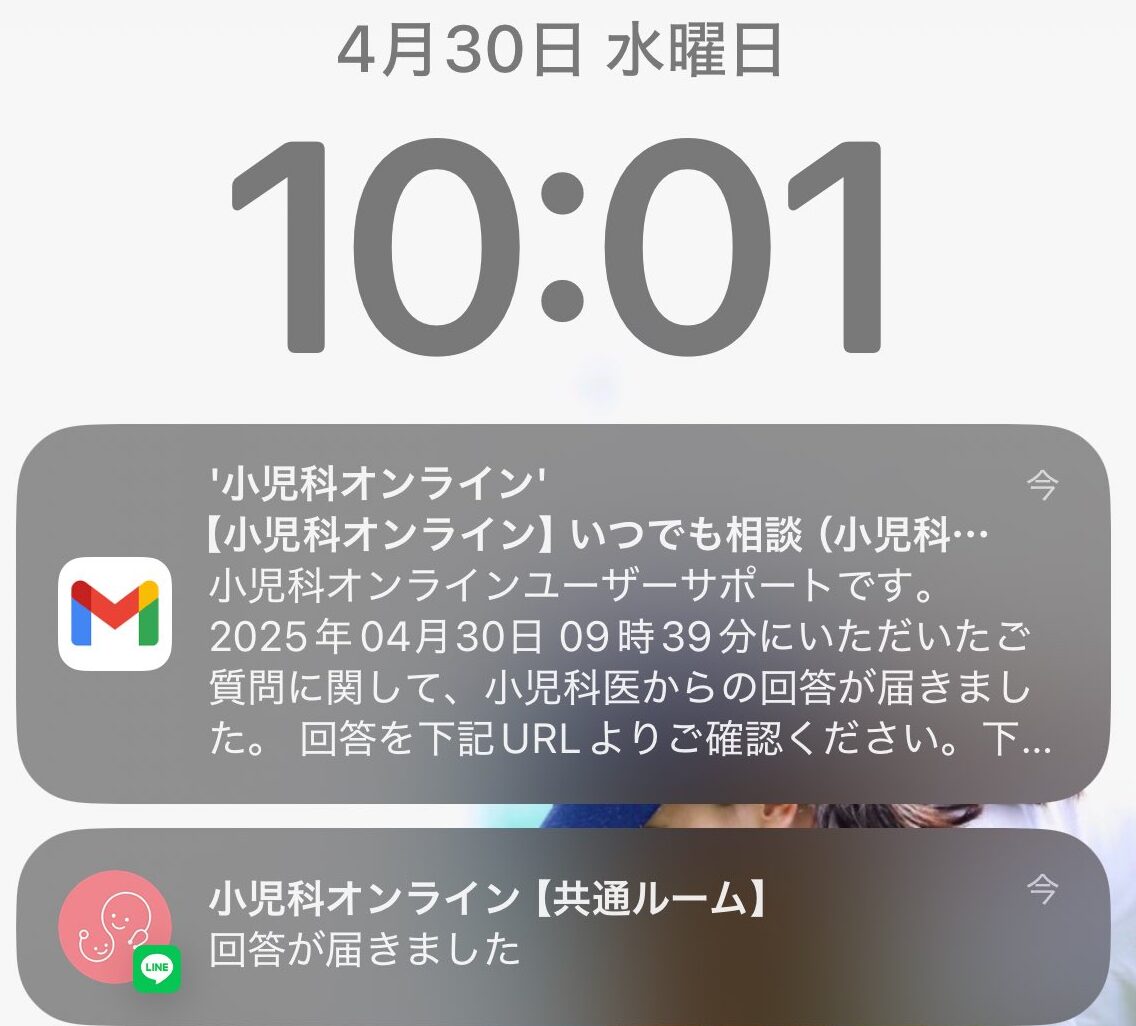Image resolution: width=1136 pixels, height=1026 pixels.
Task: Open the Gmail notification from 小児科オンライン
Action: pos(563,613)
